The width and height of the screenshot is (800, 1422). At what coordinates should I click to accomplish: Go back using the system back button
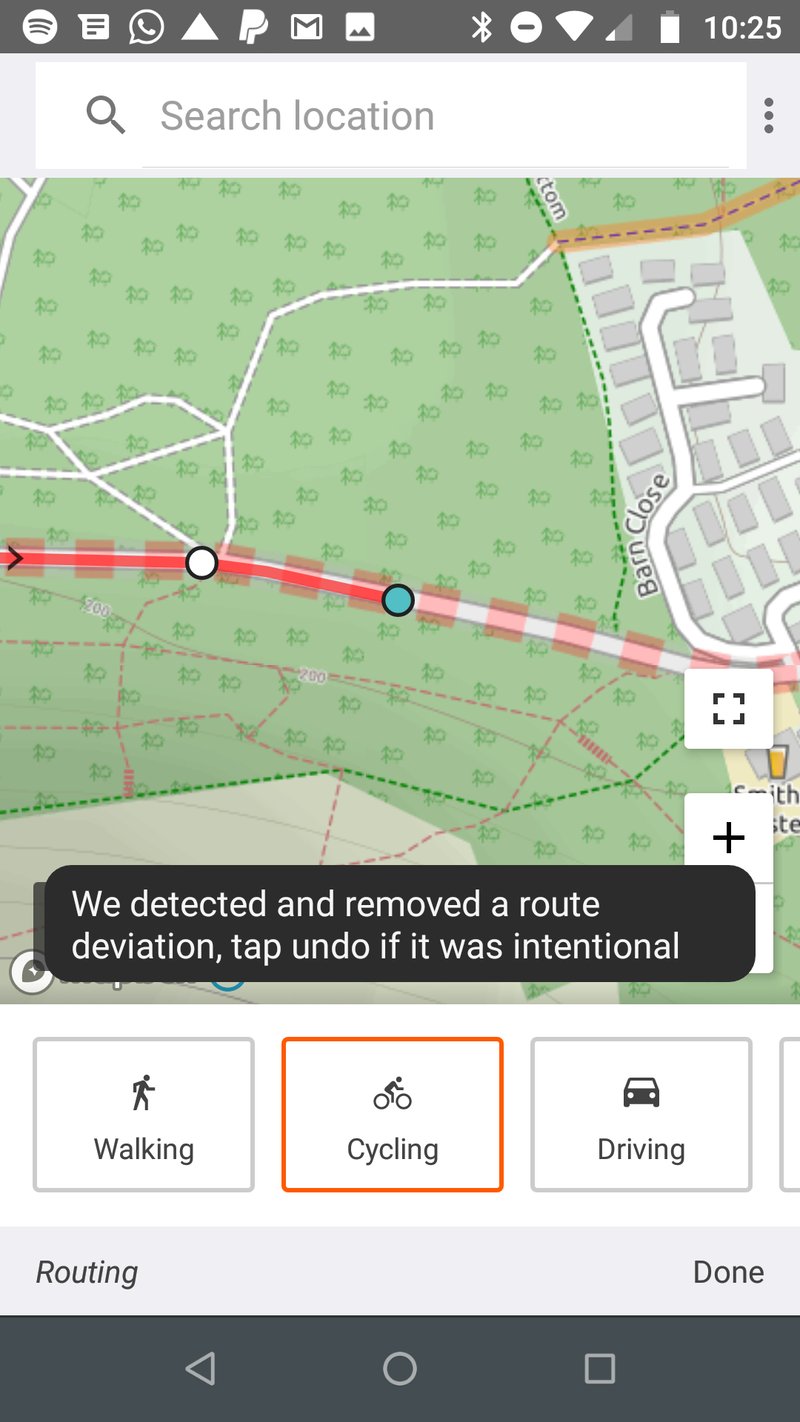(201, 1368)
